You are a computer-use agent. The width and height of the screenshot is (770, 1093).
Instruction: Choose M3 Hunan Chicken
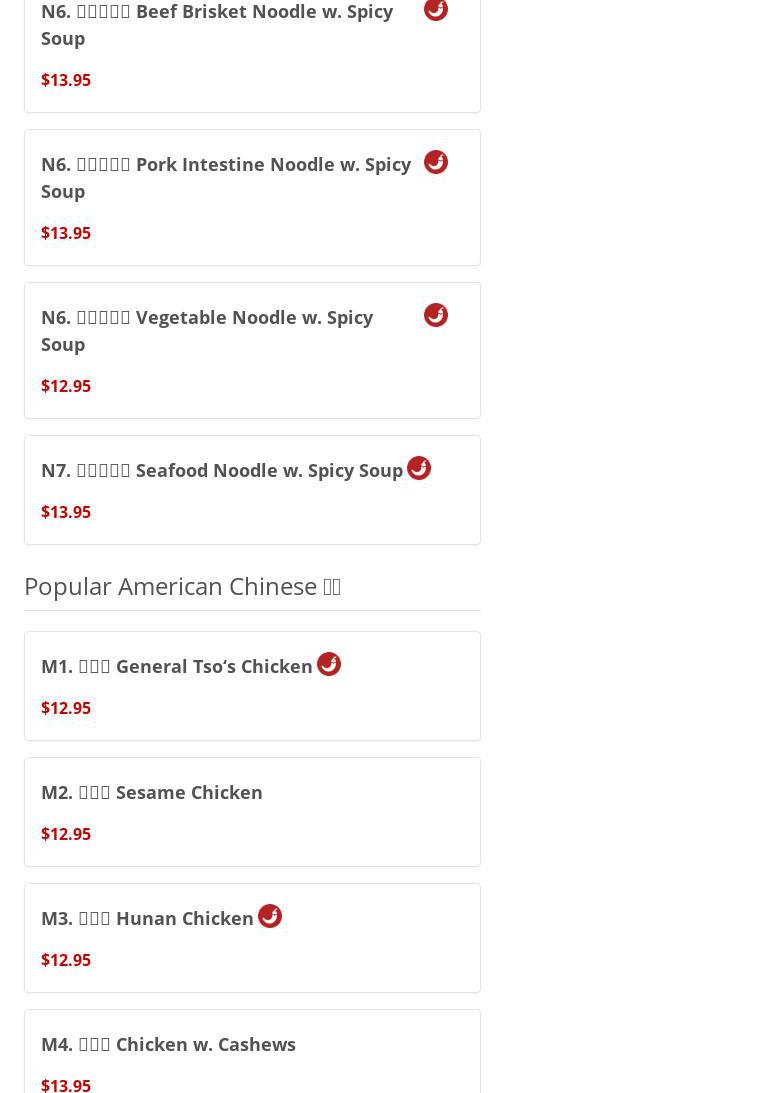click(x=147, y=918)
